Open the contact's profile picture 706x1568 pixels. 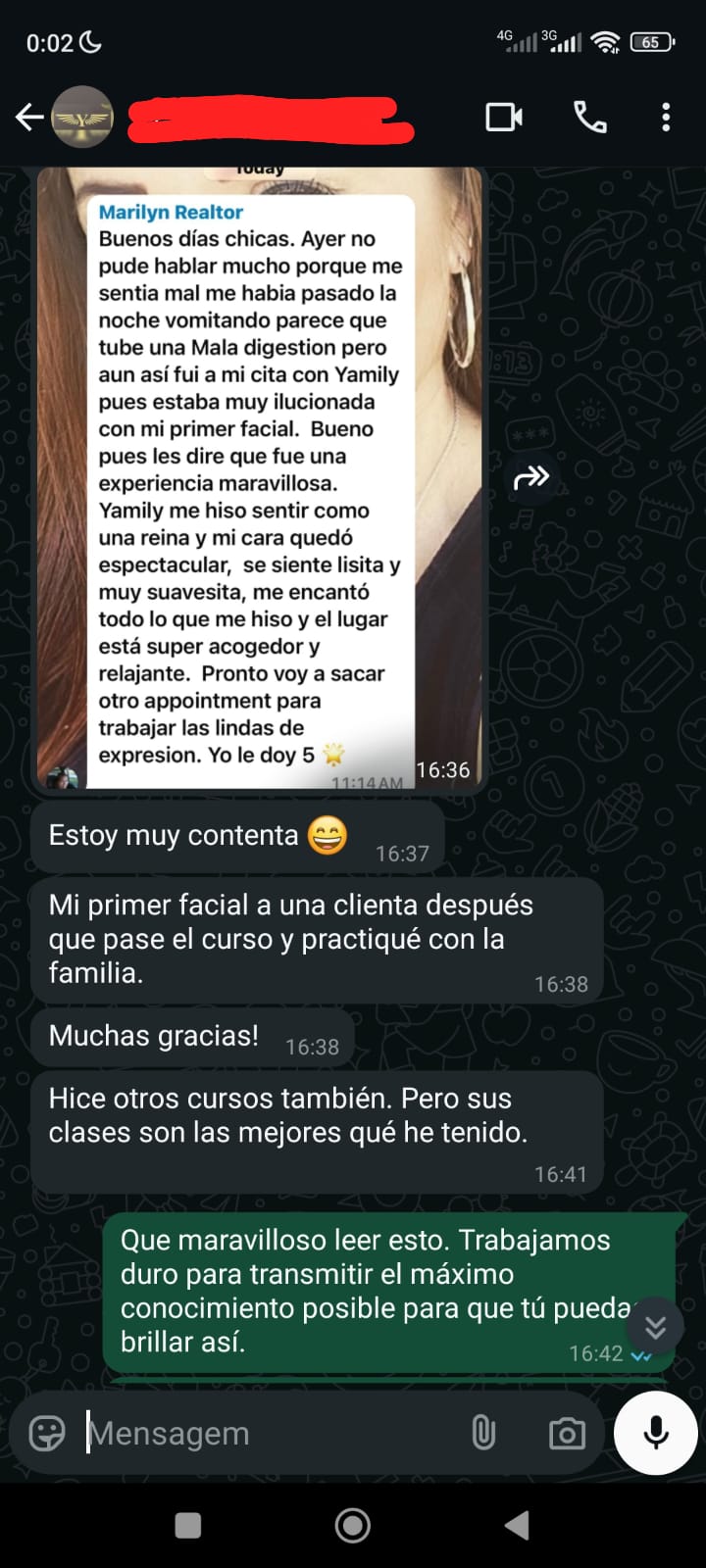pyautogui.click(x=82, y=118)
